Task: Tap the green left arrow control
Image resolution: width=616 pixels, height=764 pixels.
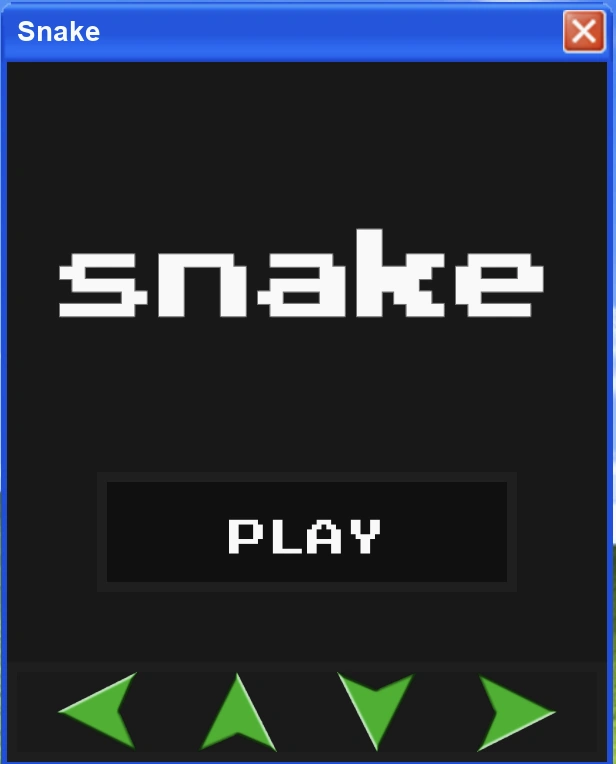Action: click(98, 710)
